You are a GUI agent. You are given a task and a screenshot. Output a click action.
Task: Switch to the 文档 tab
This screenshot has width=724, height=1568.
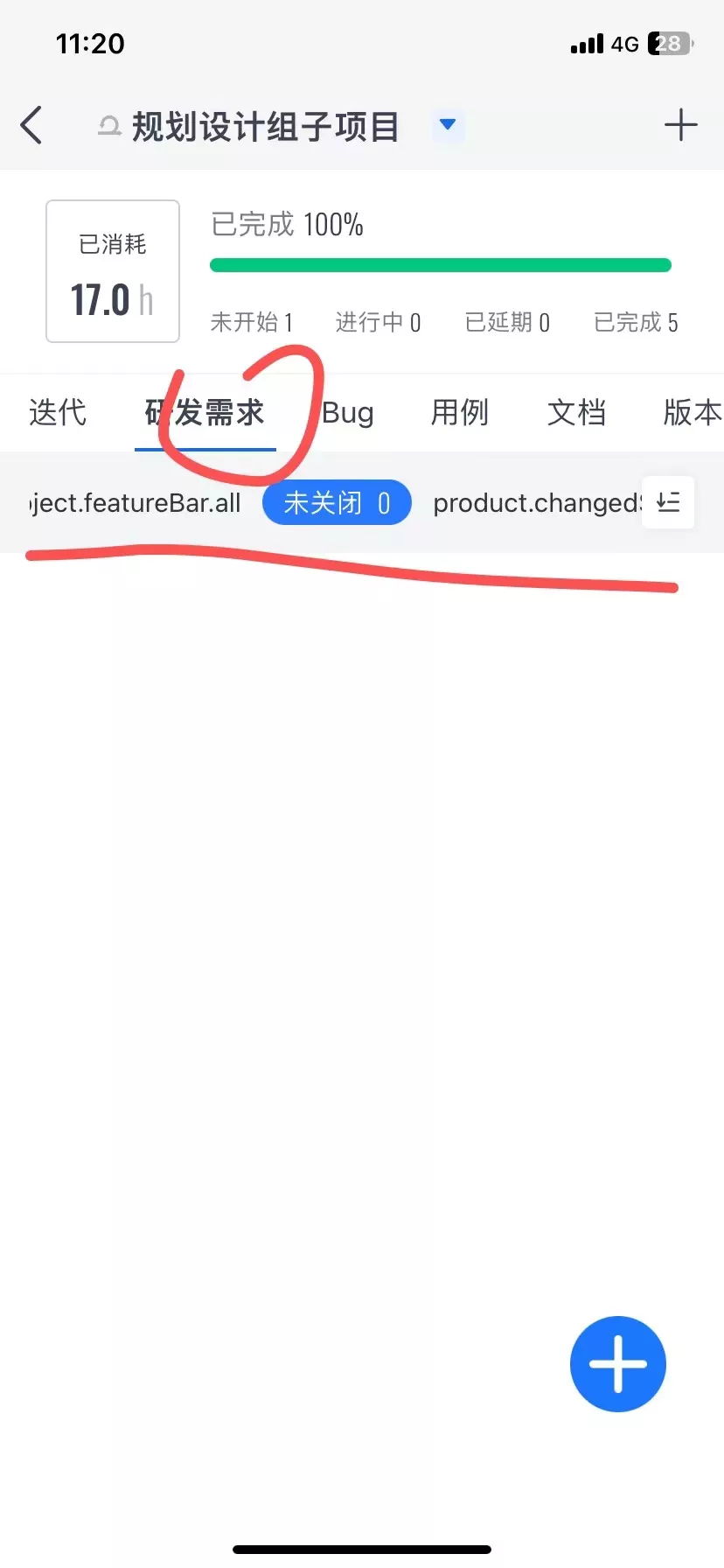[x=576, y=412]
